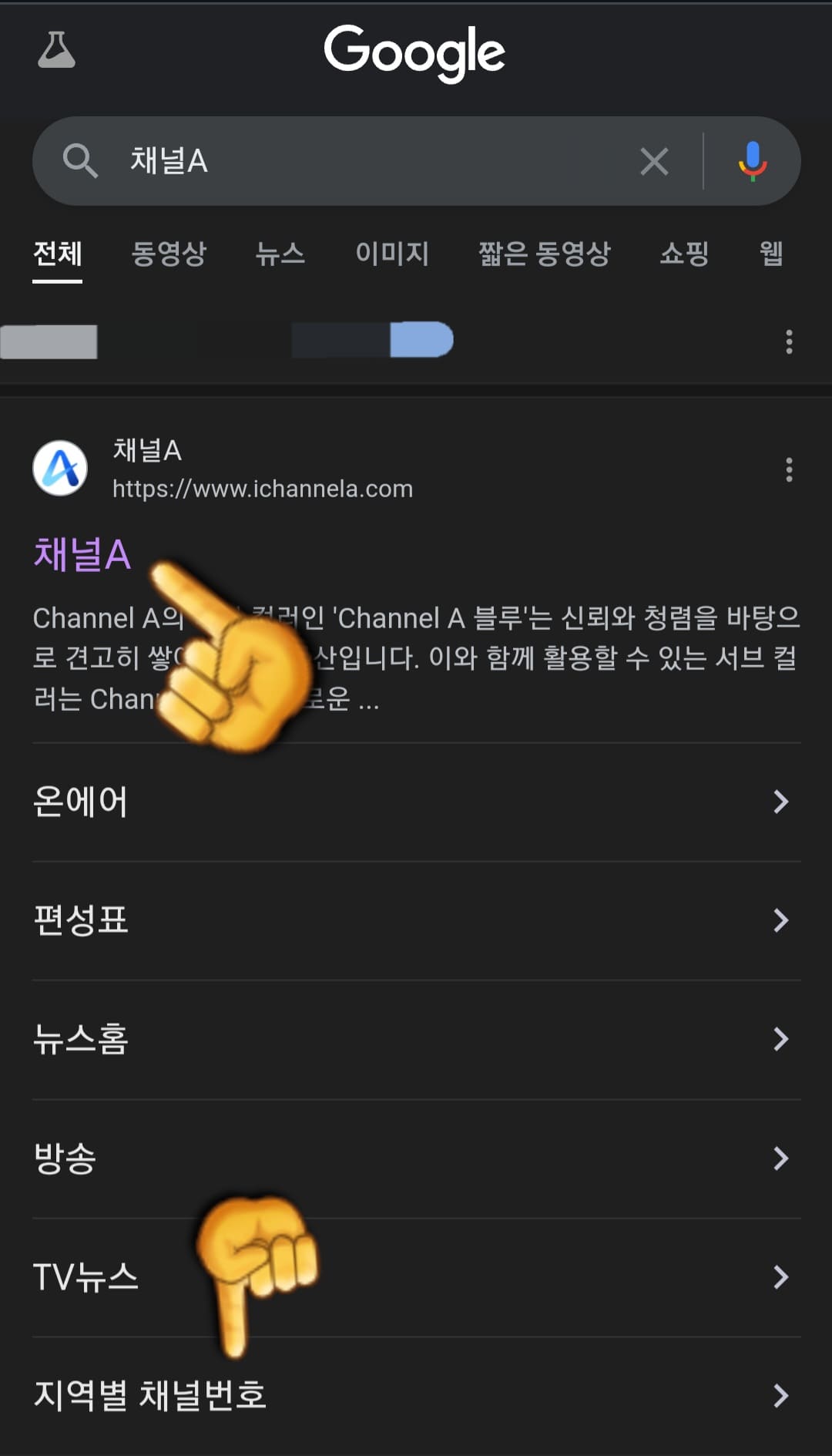Open the 채널A site favicon logo
The image size is (832, 1456).
61,467
